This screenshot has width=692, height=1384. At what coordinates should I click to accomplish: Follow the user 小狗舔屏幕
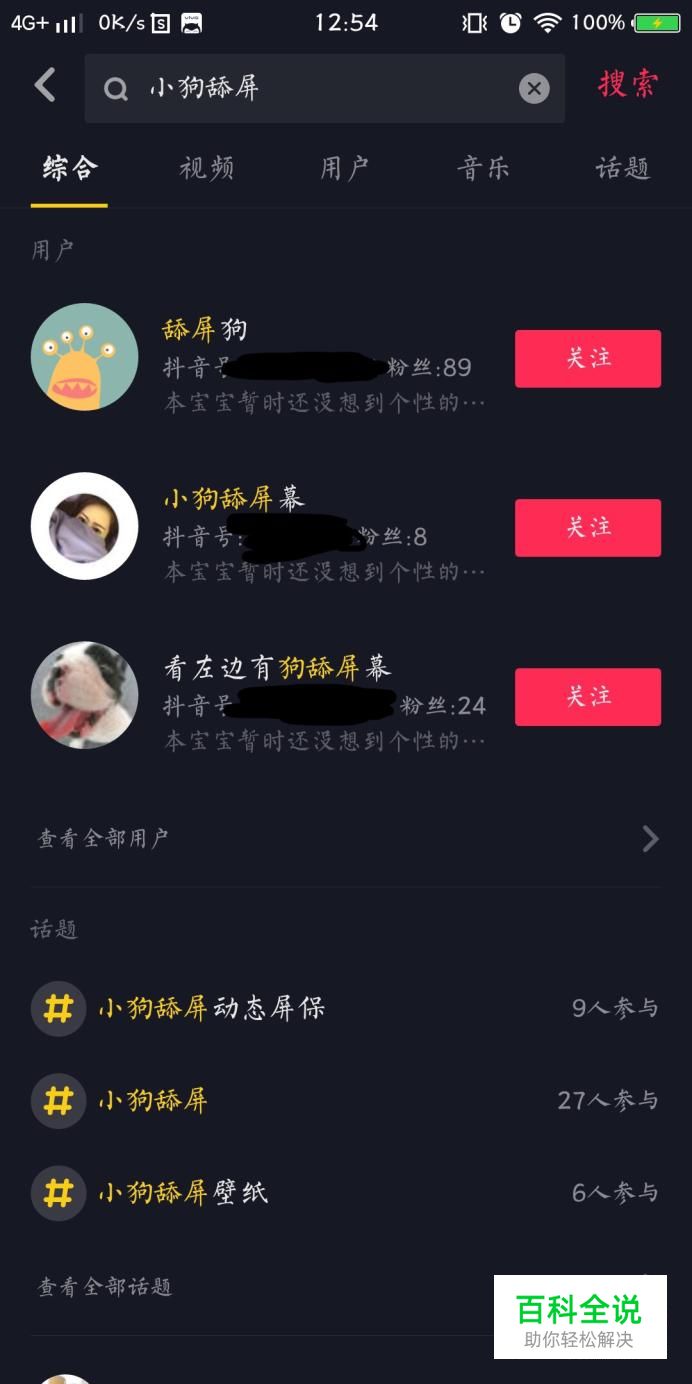(x=587, y=527)
